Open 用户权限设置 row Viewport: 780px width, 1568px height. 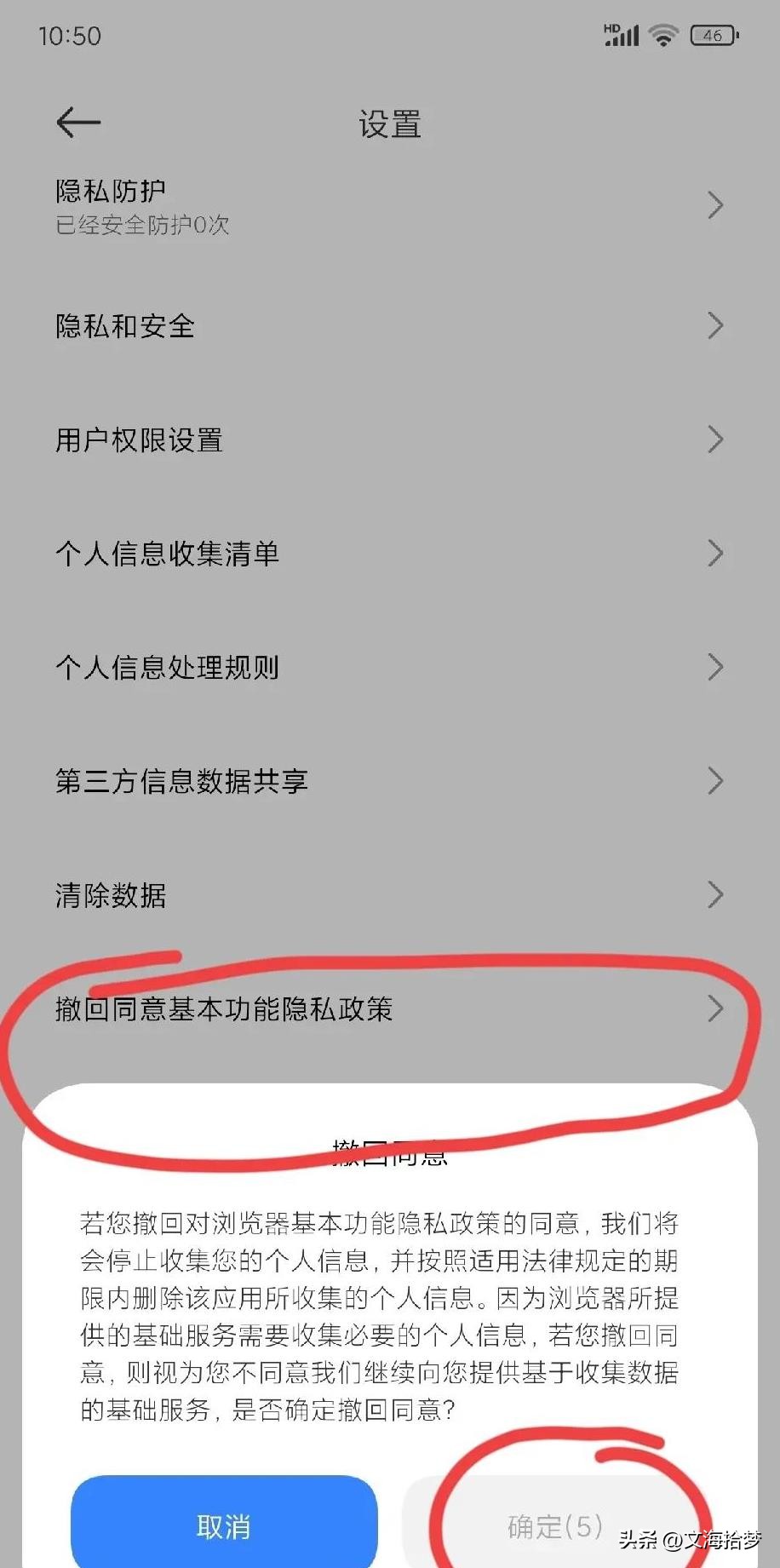coord(389,440)
